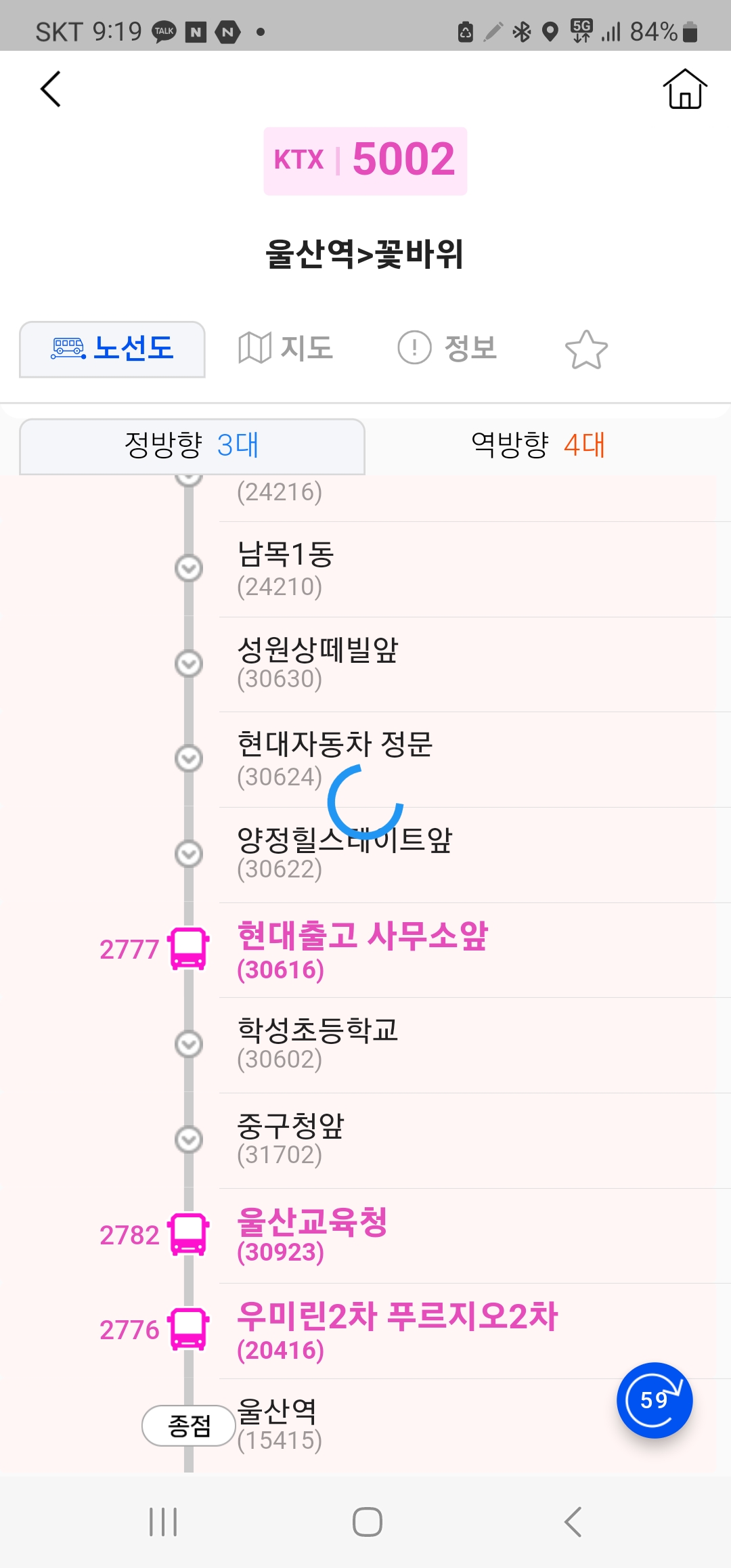Open the 정보 info tab
The height and width of the screenshot is (1568, 731).
(448, 349)
